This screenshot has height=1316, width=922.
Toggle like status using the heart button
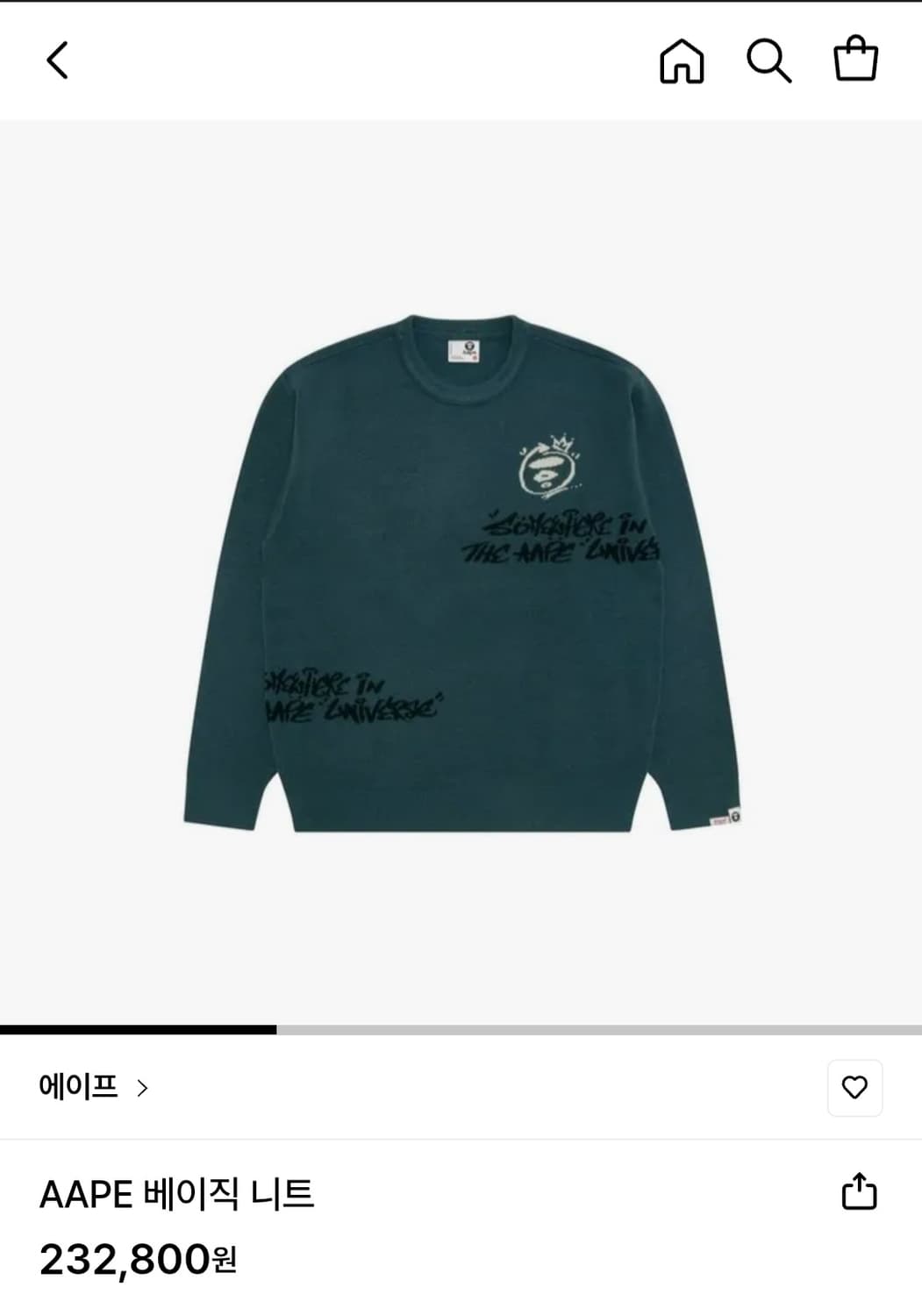tap(854, 1088)
